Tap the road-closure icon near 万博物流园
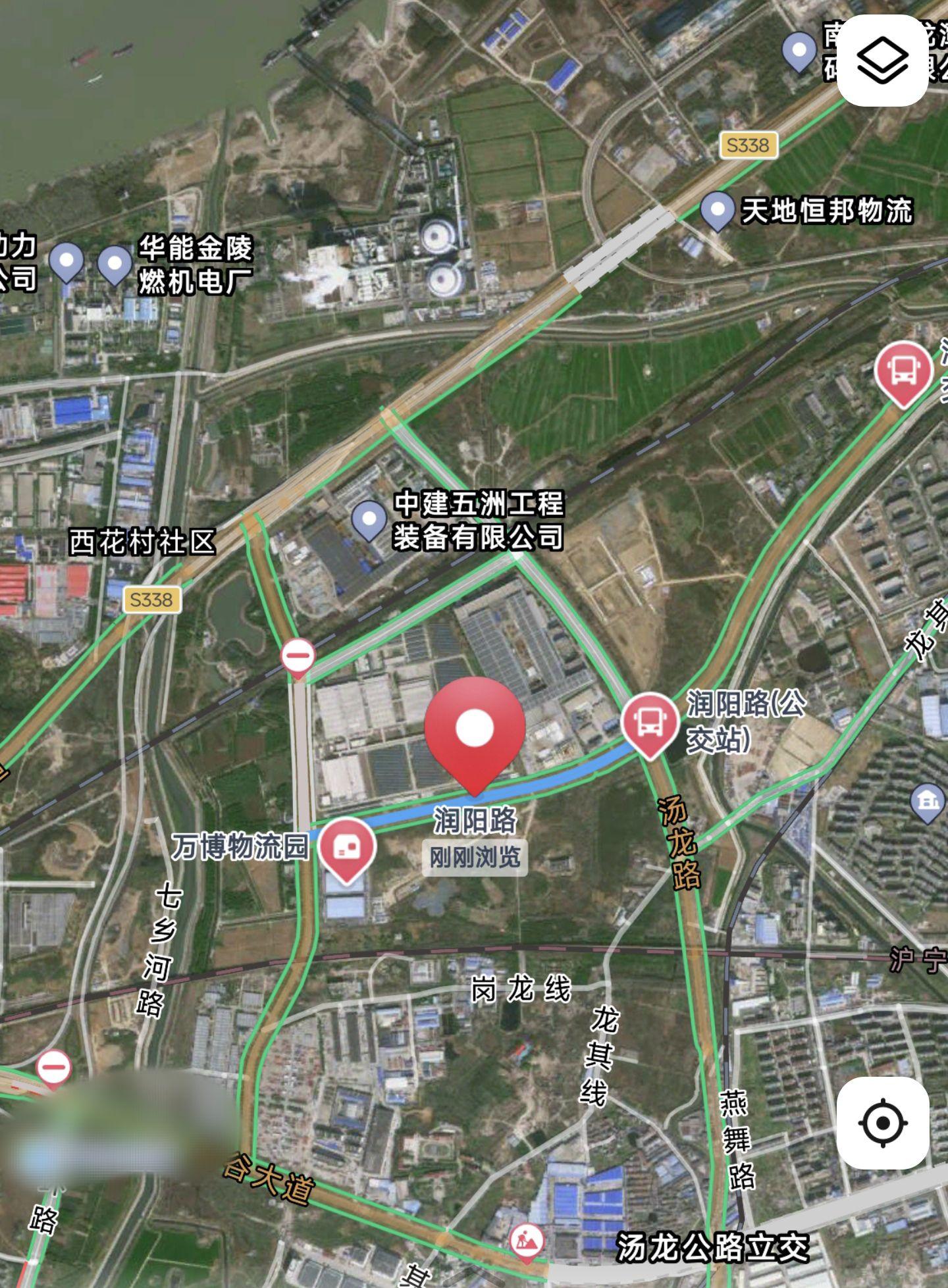Image resolution: width=948 pixels, height=1288 pixels. [x=300, y=656]
